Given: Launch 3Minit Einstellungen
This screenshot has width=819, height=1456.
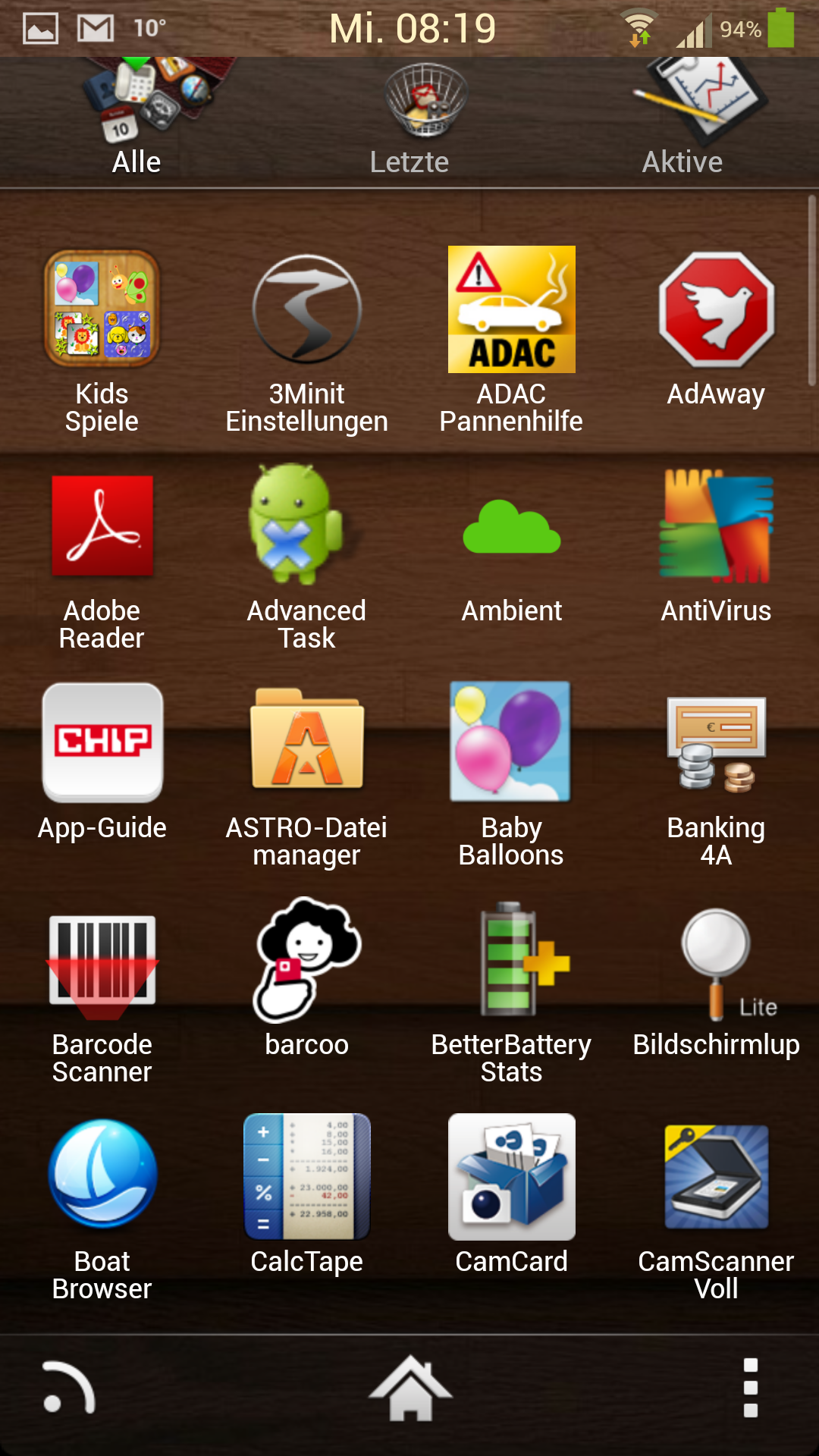Looking at the screenshot, I should pos(307,341).
